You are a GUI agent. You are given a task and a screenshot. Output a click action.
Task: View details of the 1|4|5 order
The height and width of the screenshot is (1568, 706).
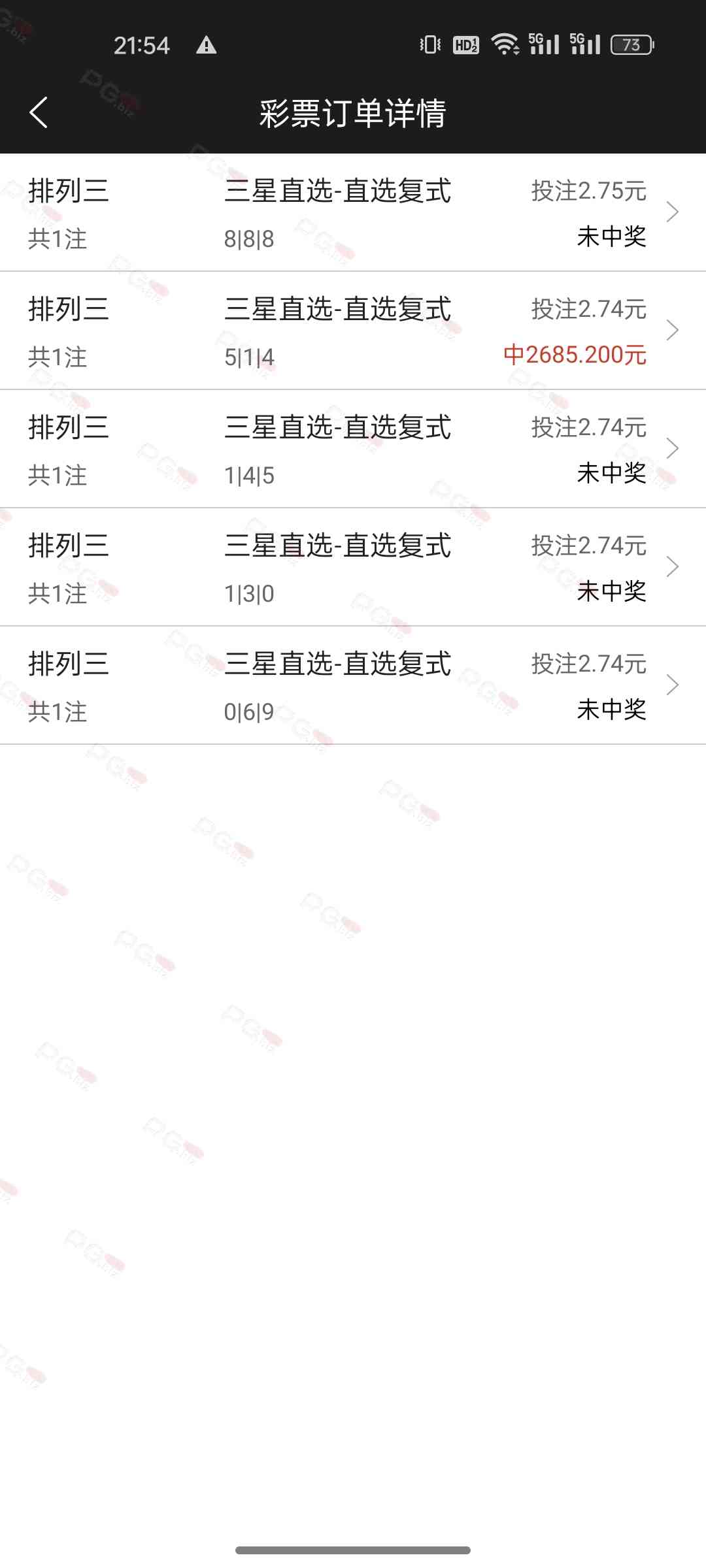pyautogui.click(x=353, y=449)
